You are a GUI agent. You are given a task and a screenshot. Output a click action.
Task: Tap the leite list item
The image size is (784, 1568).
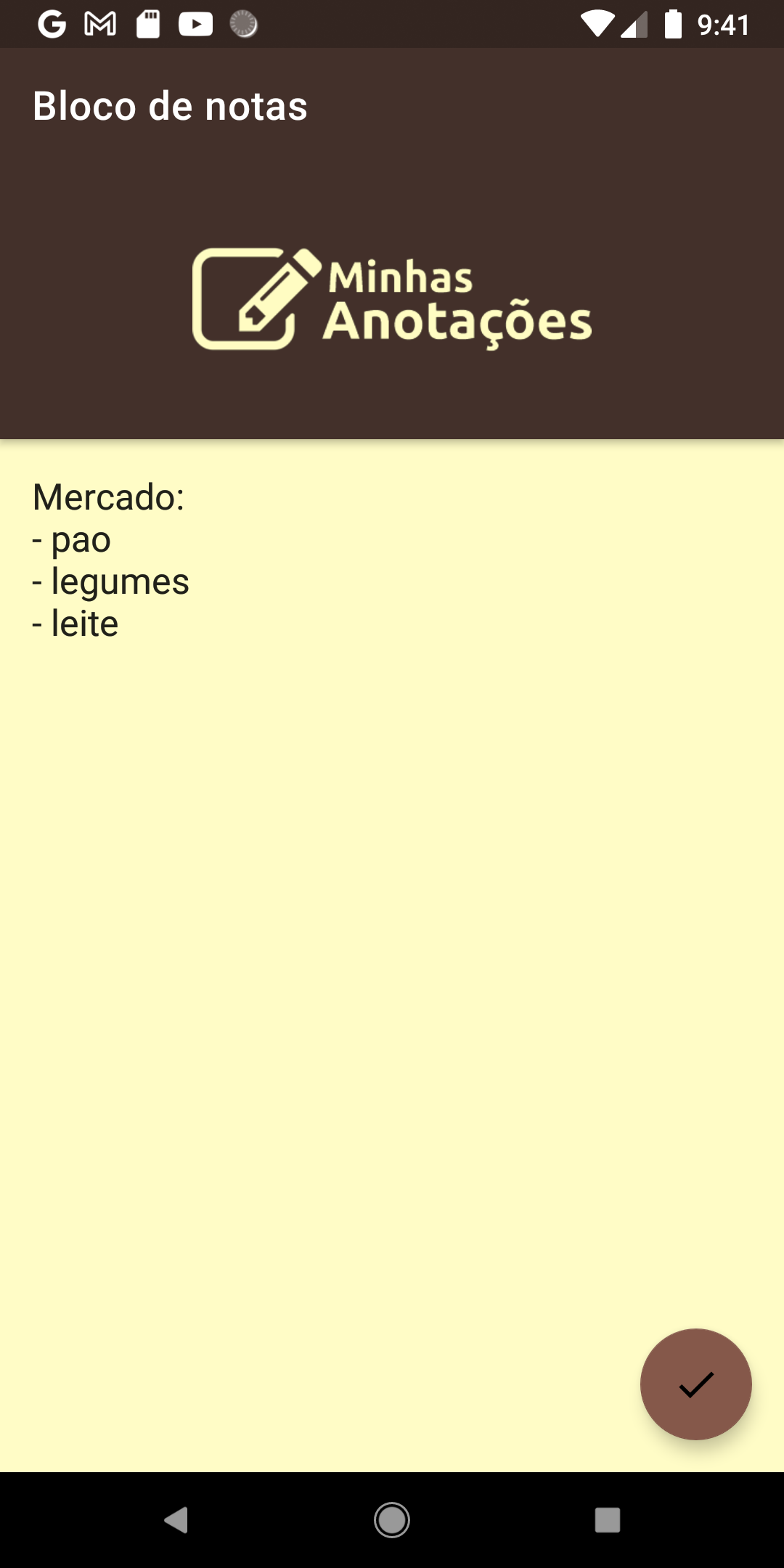pos(75,623)
